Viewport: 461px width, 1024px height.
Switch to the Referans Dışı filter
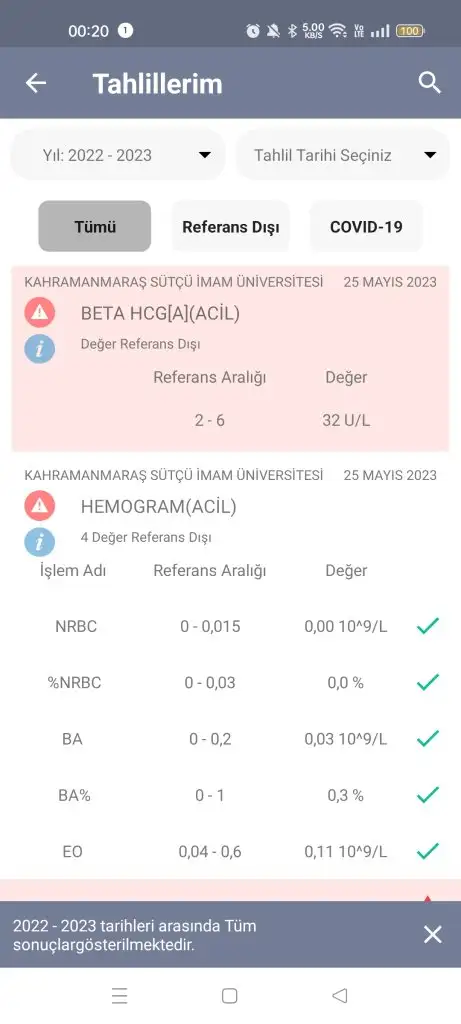230,227
